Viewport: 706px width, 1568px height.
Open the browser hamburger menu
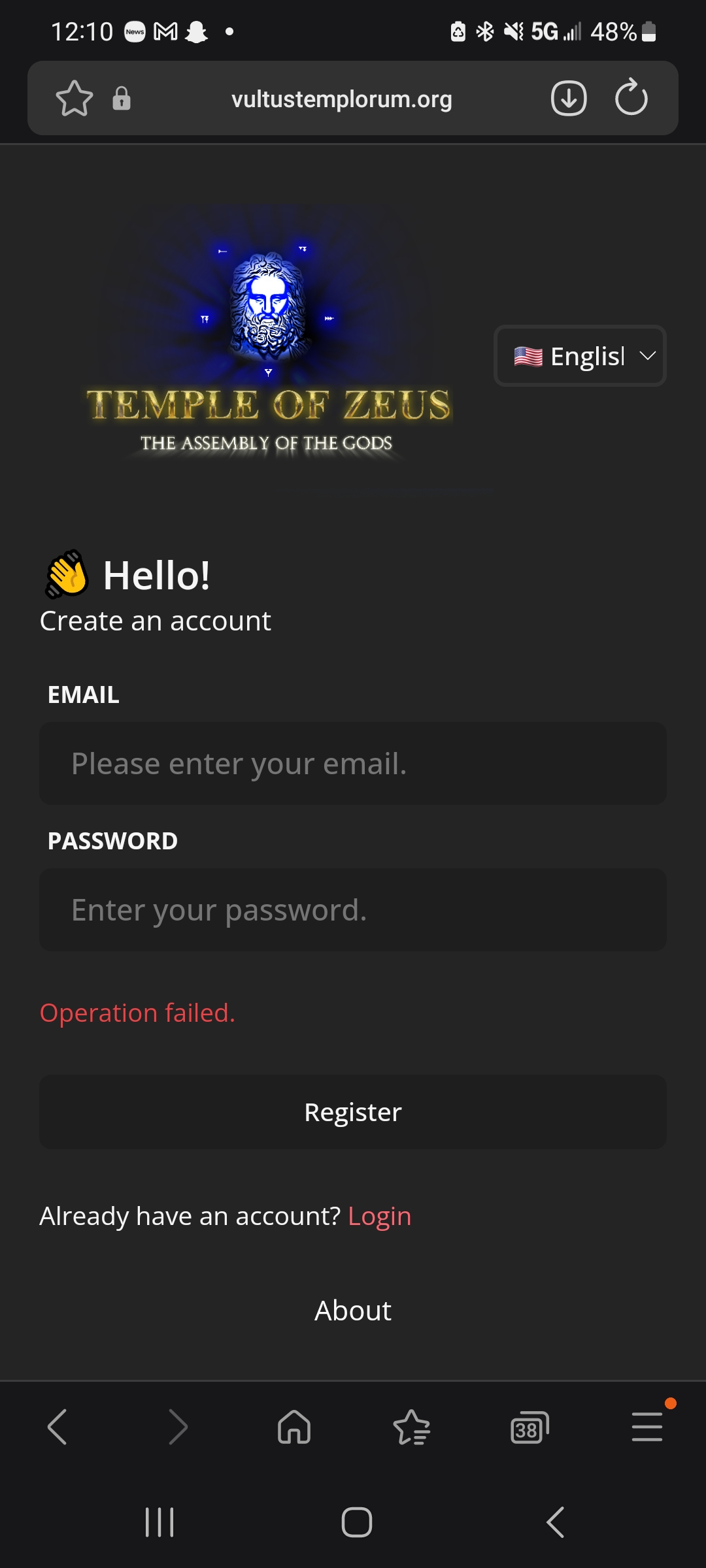(647, 1427)
